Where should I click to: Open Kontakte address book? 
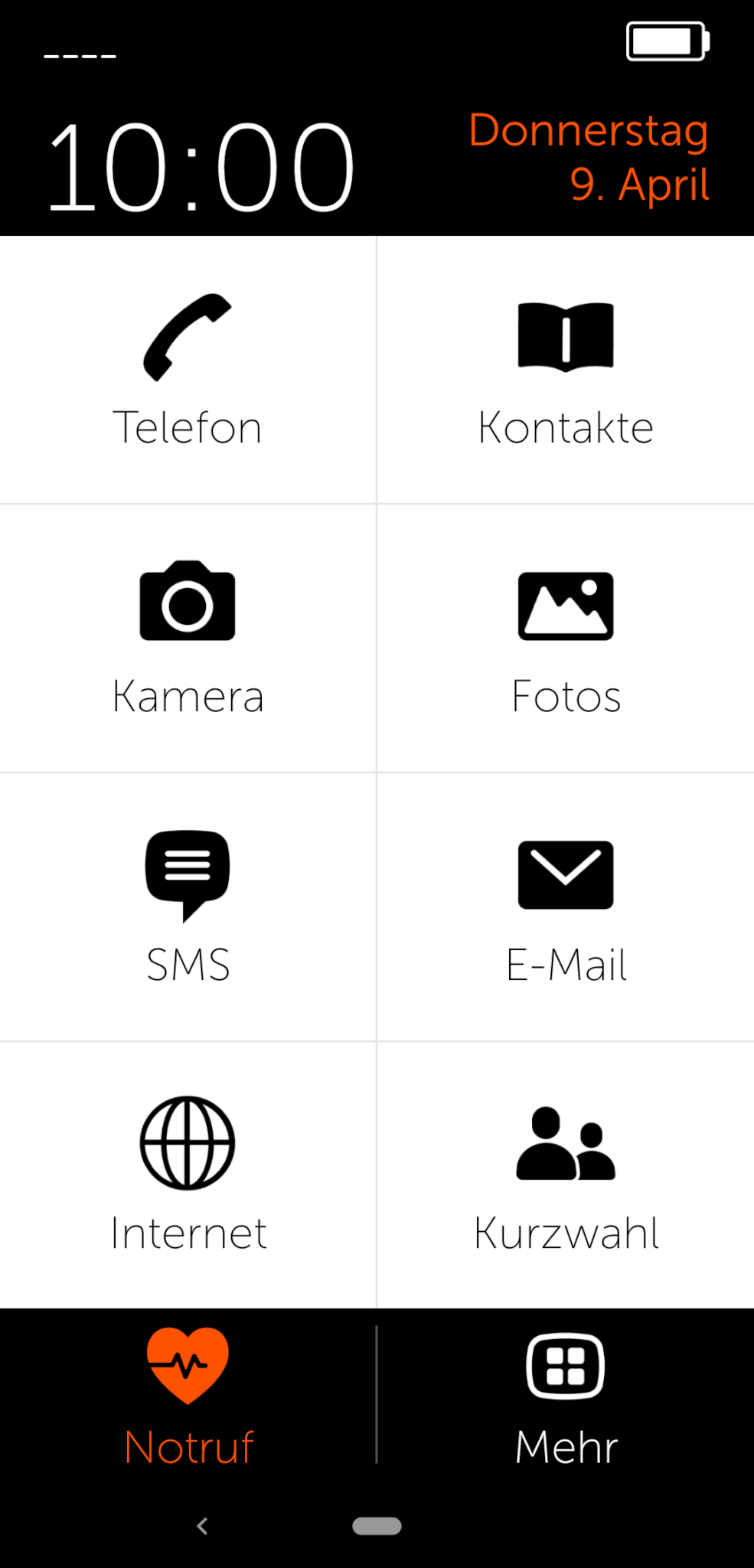click(566, 370)
